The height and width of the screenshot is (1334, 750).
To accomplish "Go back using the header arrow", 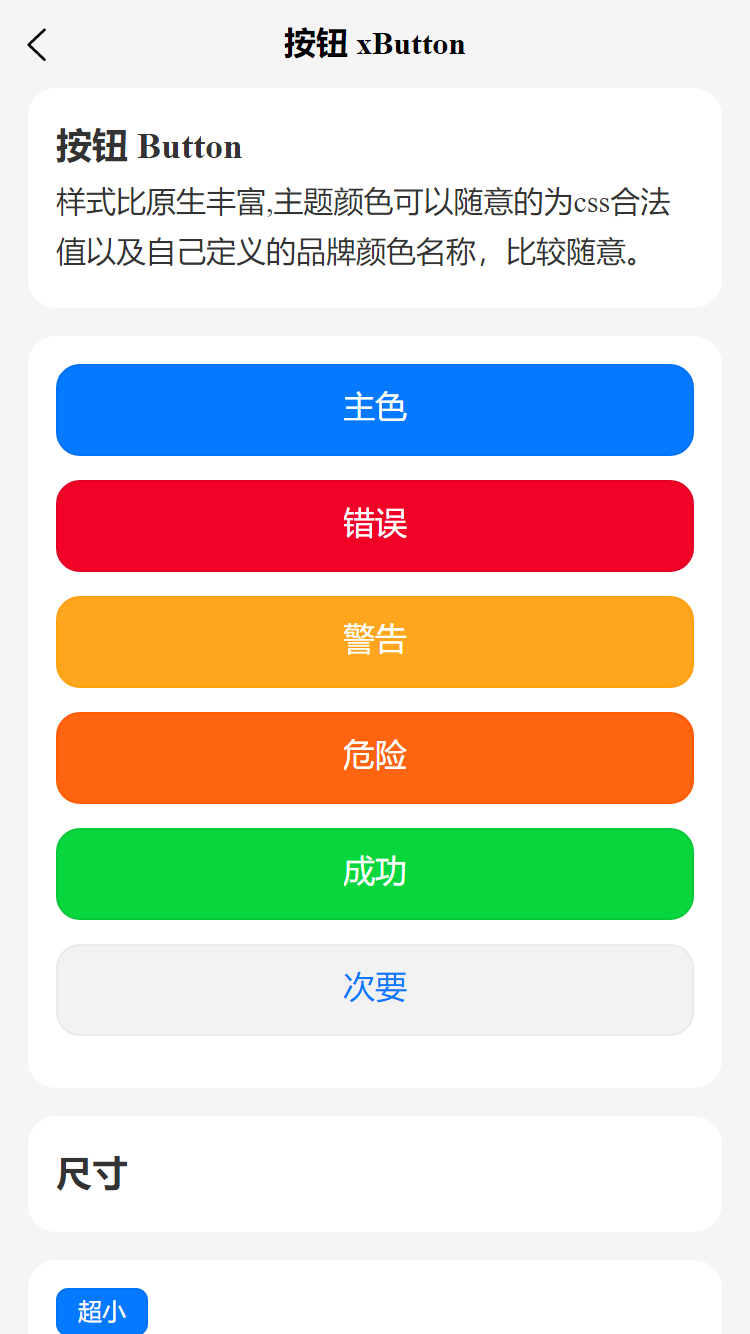I will [x=37, y=45].
